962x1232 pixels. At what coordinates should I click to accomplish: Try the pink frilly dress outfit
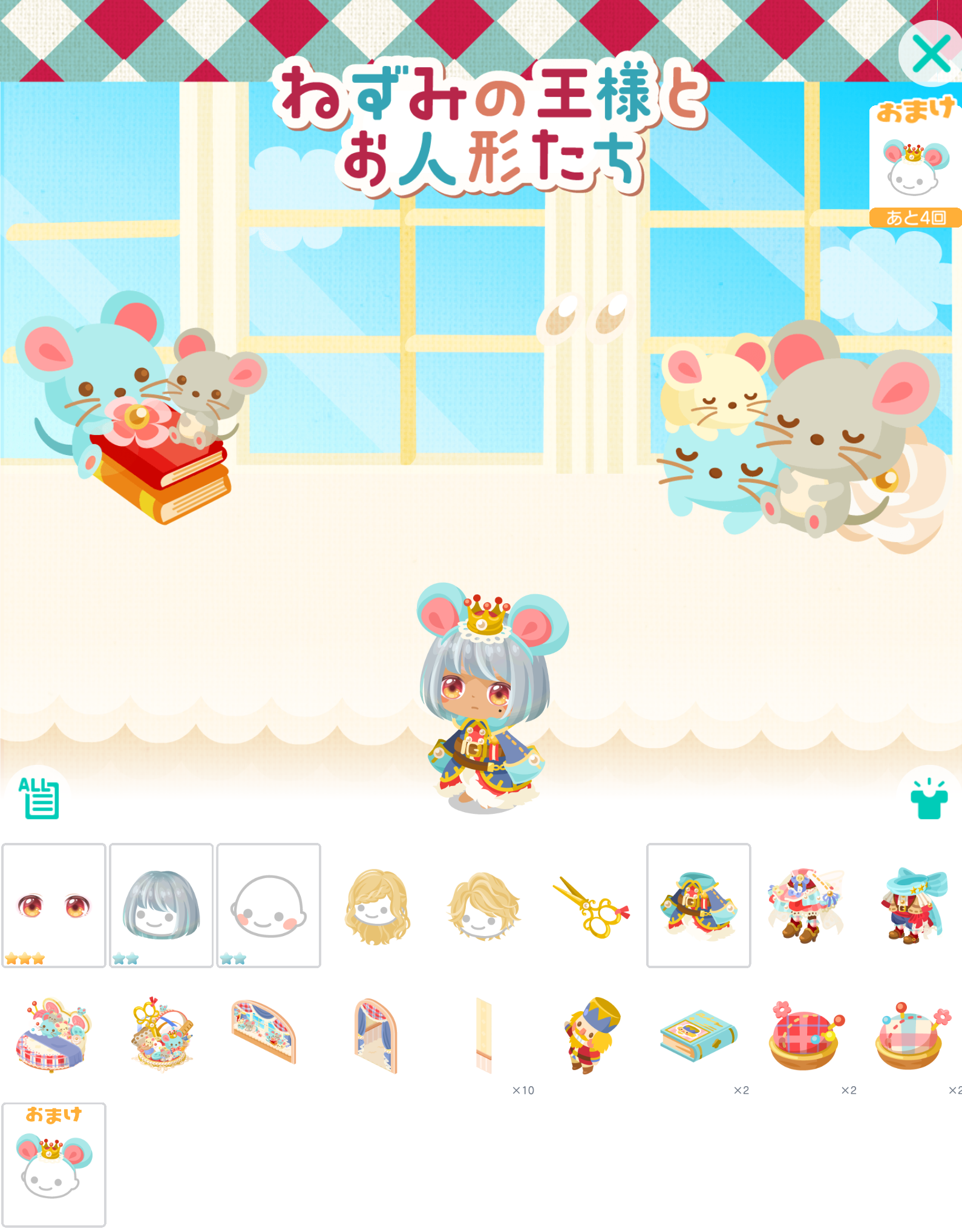(805, 906)
